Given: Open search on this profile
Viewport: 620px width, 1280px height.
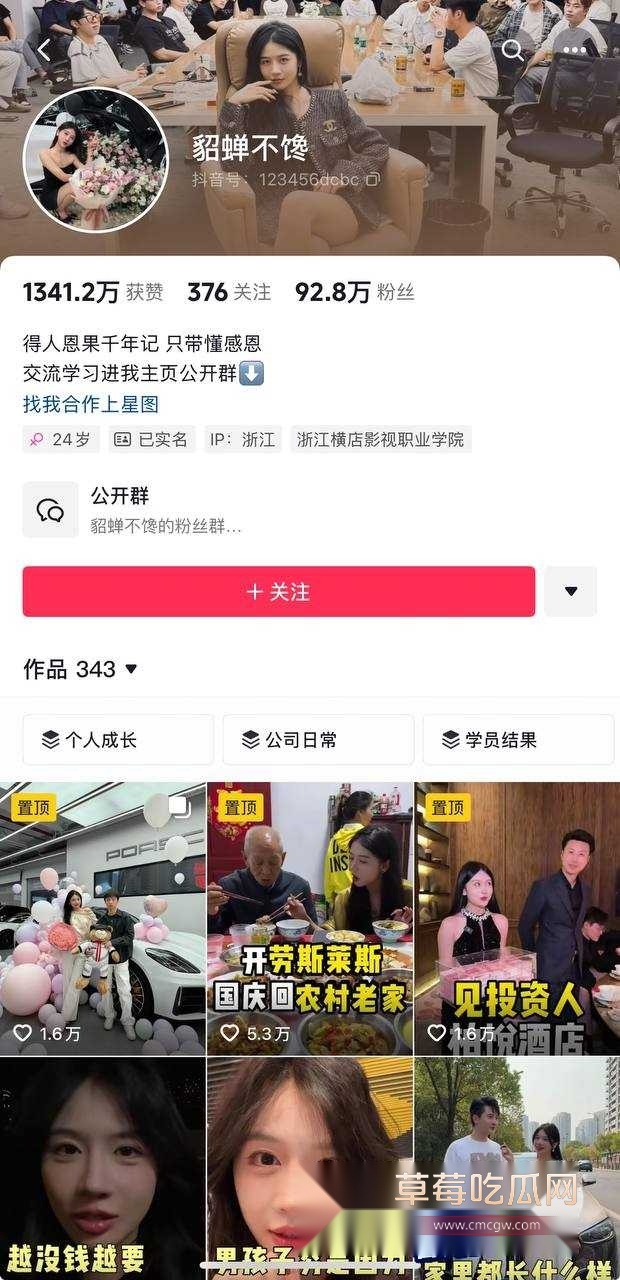Looking at the screenshot, I should point(513,51).
